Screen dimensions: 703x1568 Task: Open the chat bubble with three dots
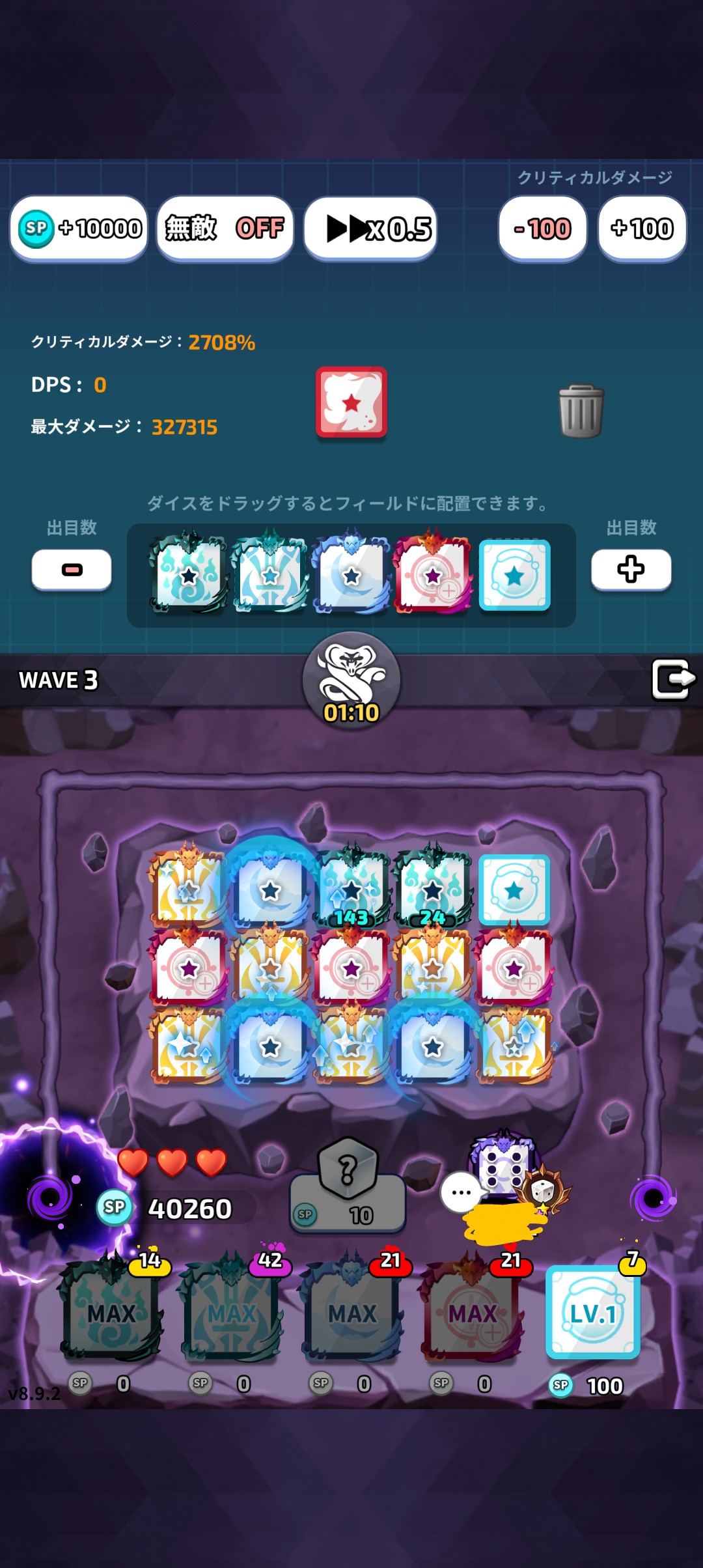point(461,1192)
